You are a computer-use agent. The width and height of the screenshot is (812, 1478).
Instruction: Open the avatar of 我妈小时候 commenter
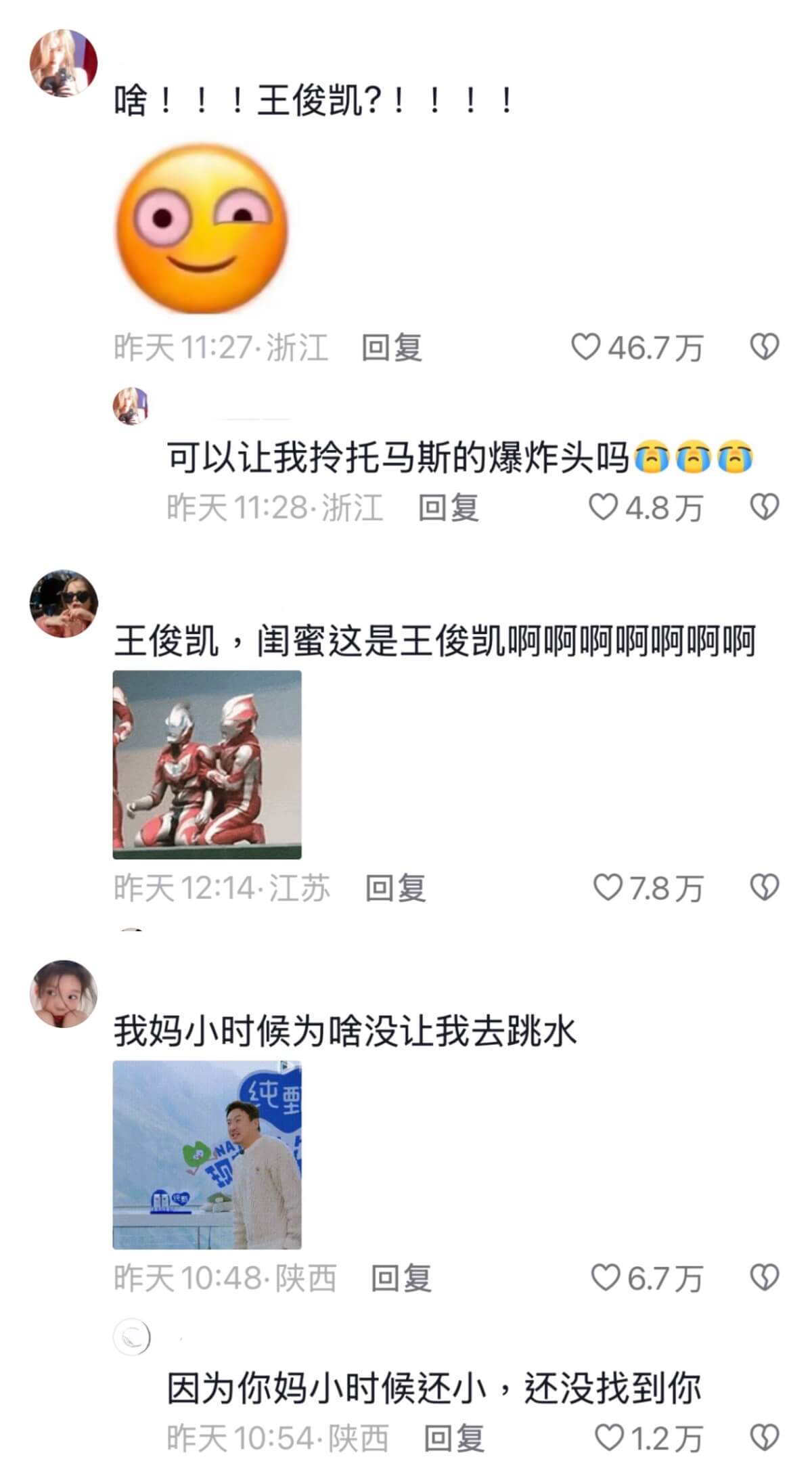click(64, 993)
